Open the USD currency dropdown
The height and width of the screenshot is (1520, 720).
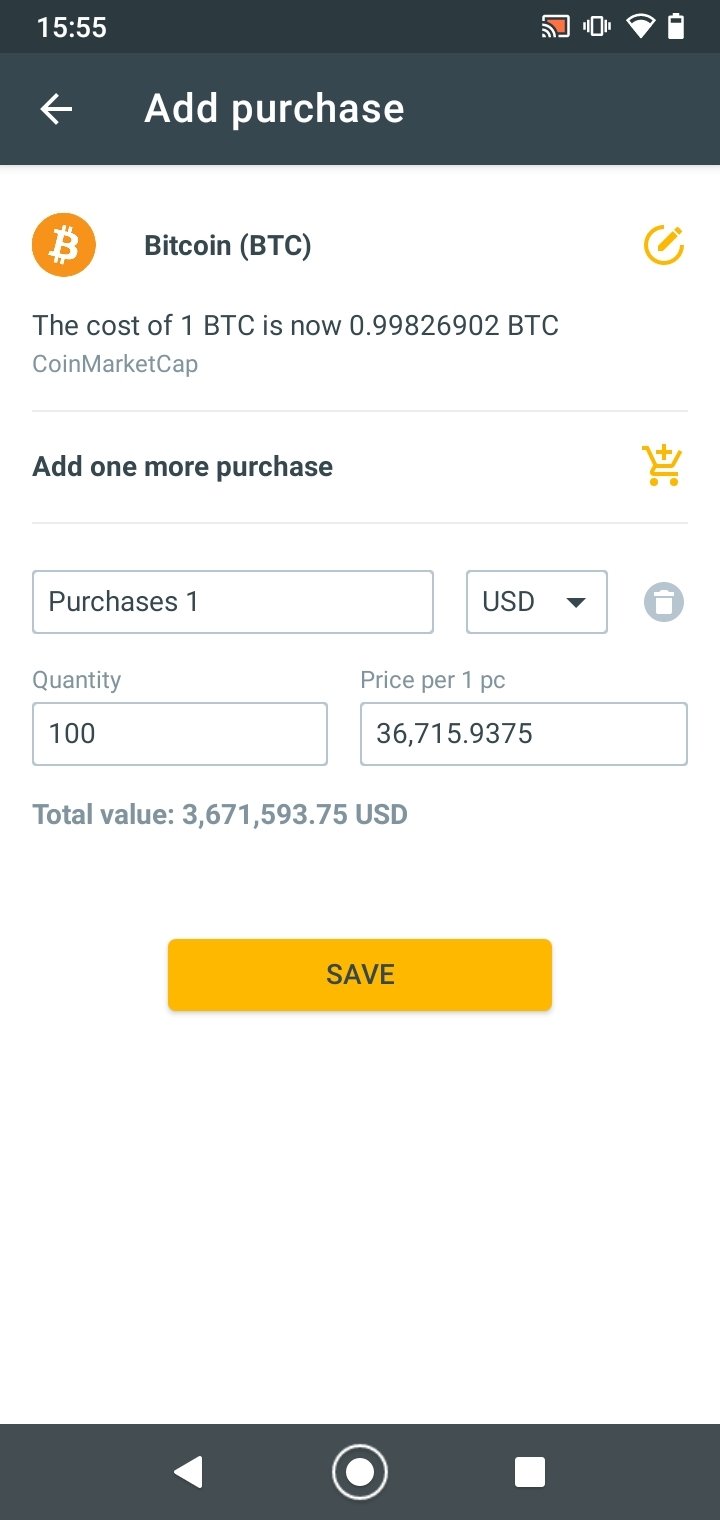pyautogui.click(x=537, y=602)
